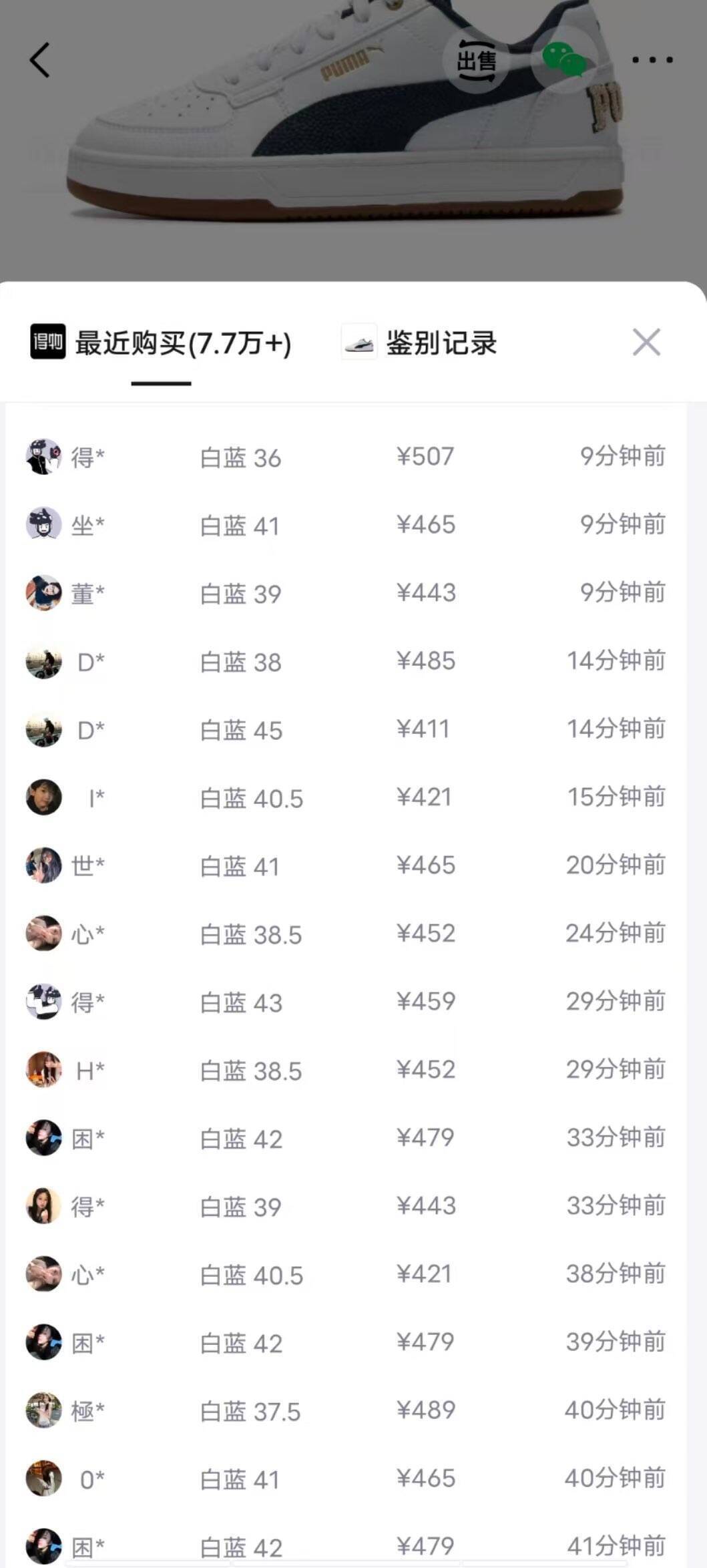Select the 最近购买(7.7万+) tab

(182, 341)
